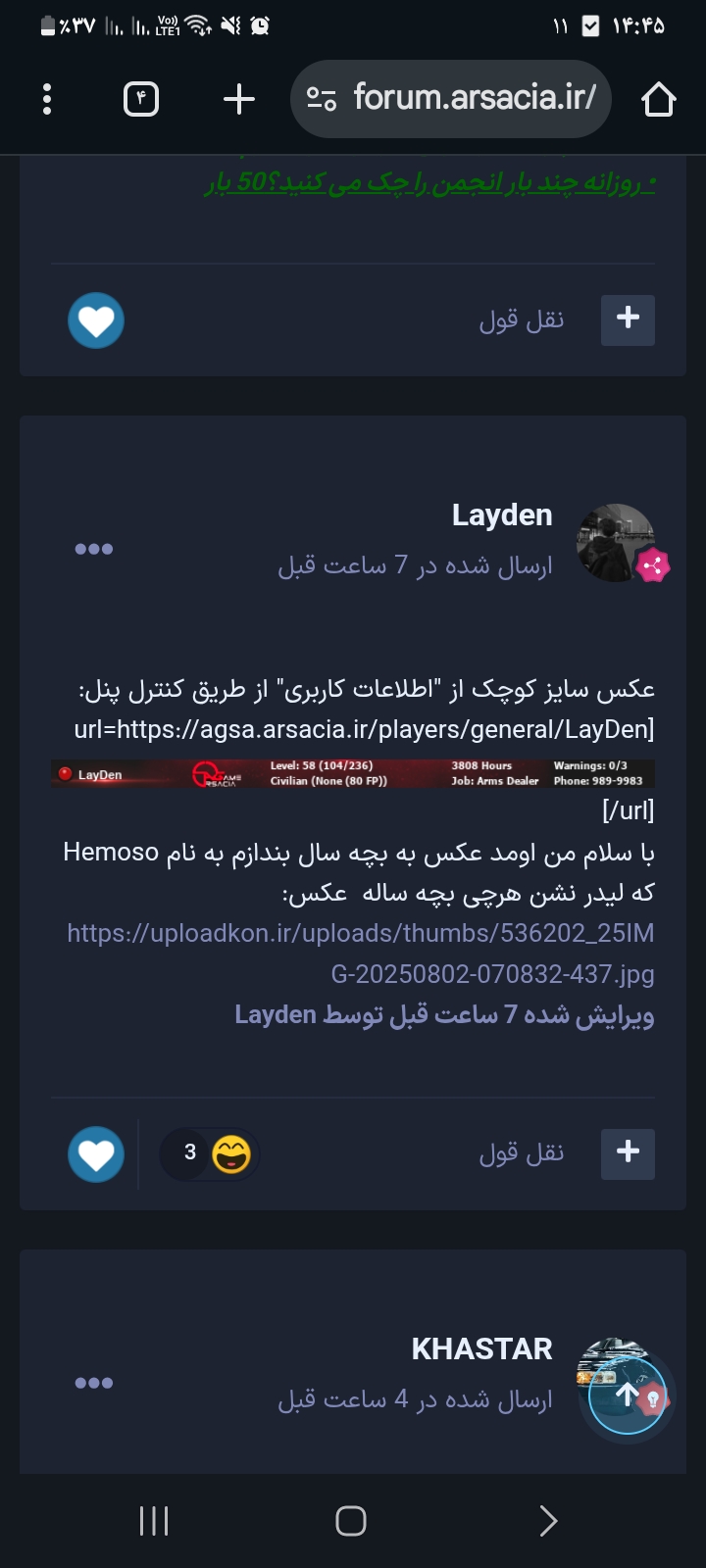This screenshot has height=1568, width=706.
Task: Like the first post with the heart button
Action: pos(96,320)
